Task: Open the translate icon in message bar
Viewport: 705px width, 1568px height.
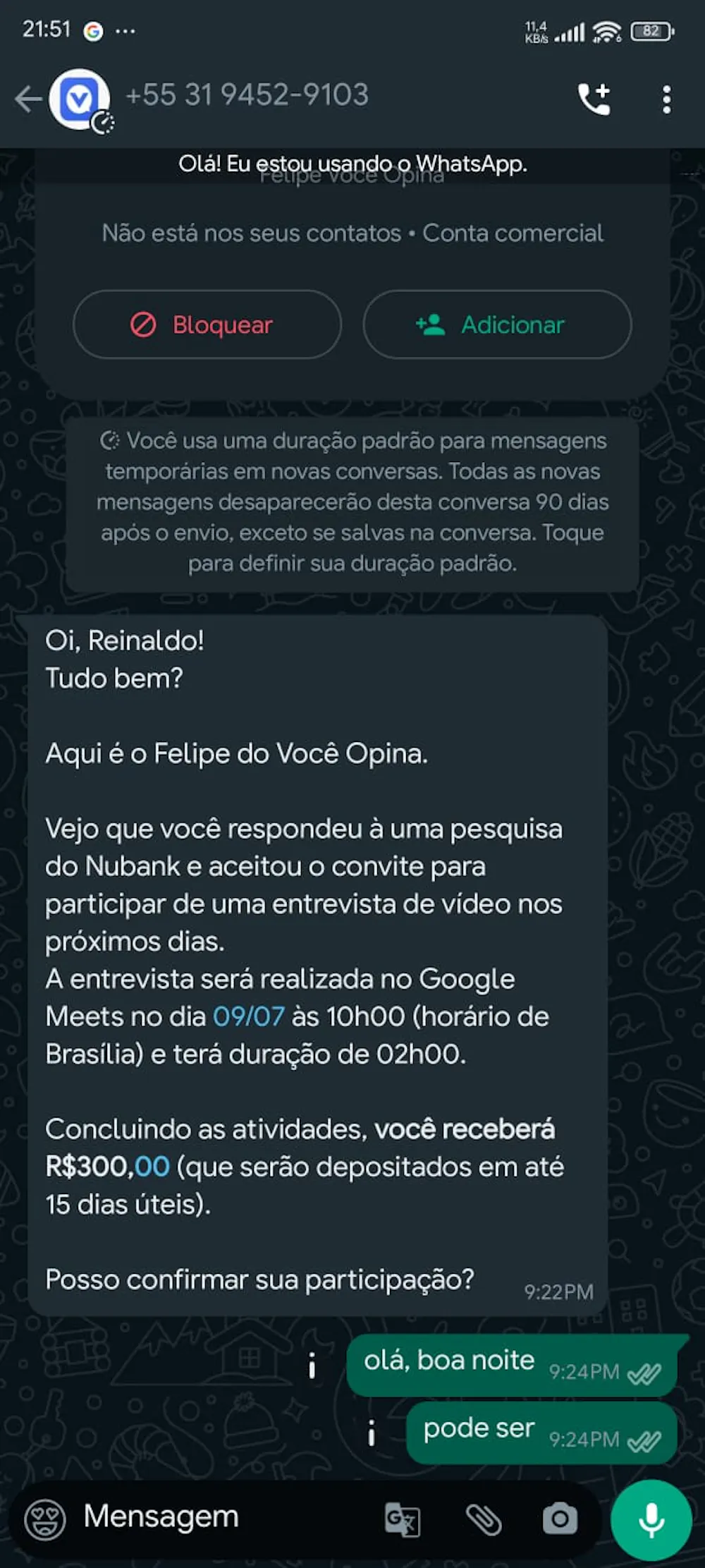Action: coord(403,1519)
